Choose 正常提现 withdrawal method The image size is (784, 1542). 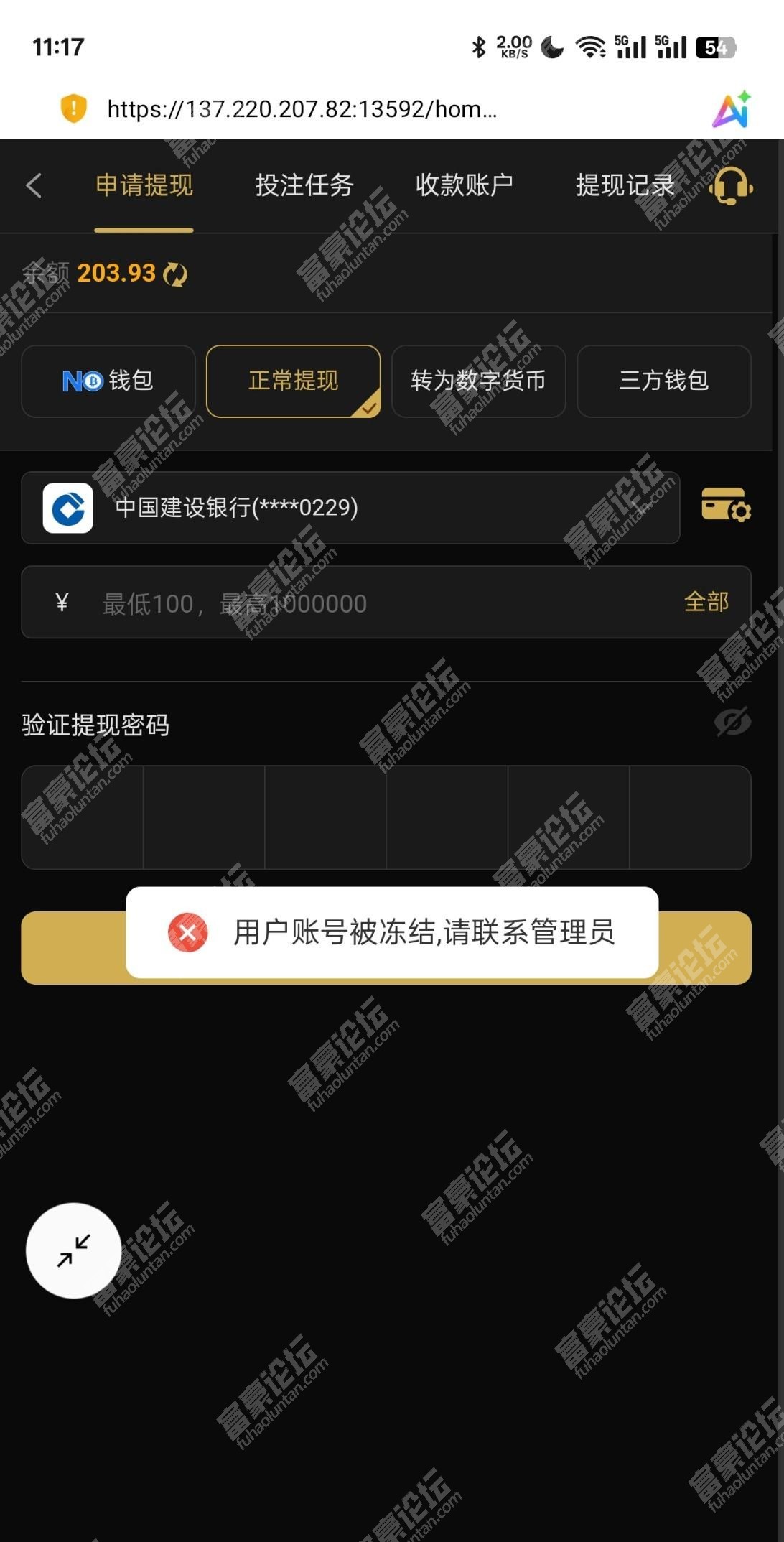pos(293,381)
